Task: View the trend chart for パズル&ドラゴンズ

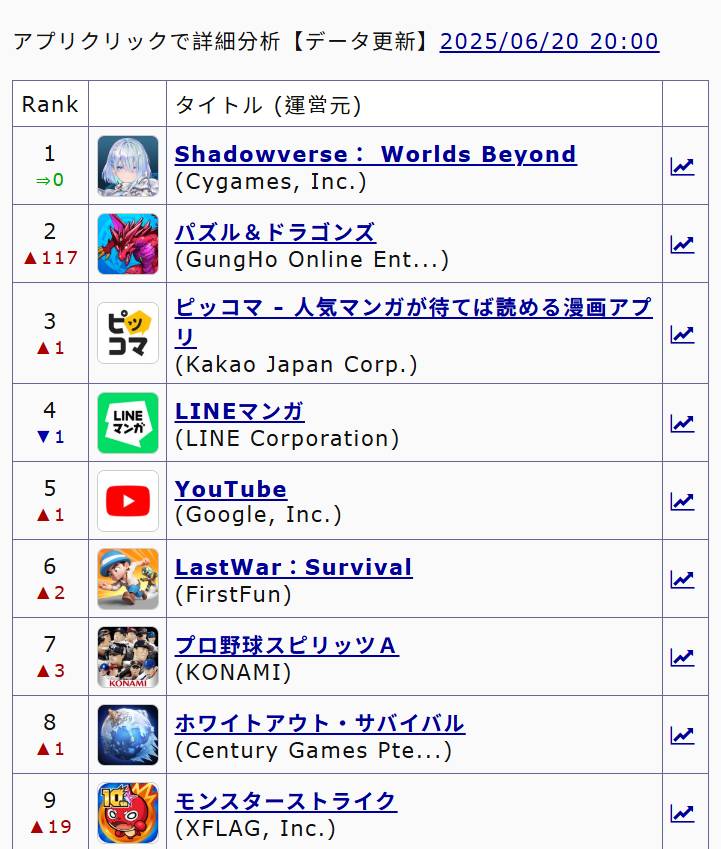Action: [x=682, y=244]
